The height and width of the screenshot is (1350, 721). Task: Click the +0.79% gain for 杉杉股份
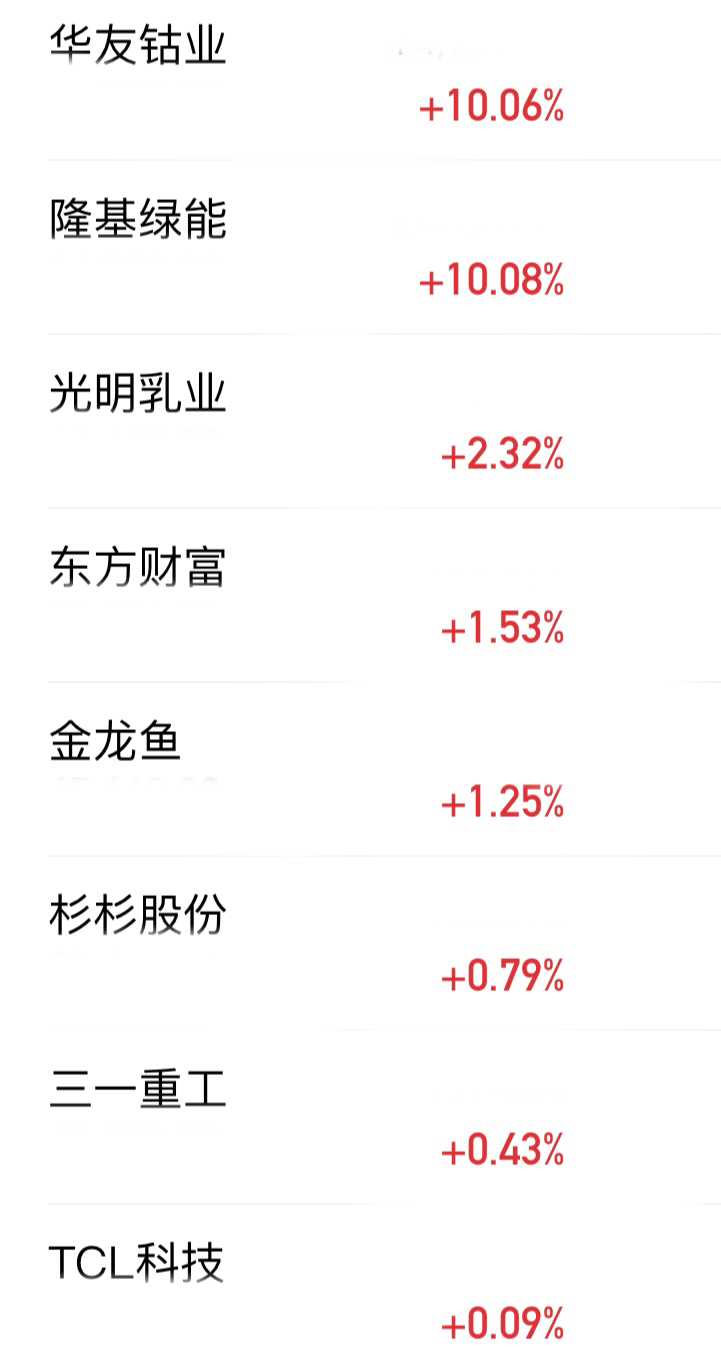coord(505,974)
